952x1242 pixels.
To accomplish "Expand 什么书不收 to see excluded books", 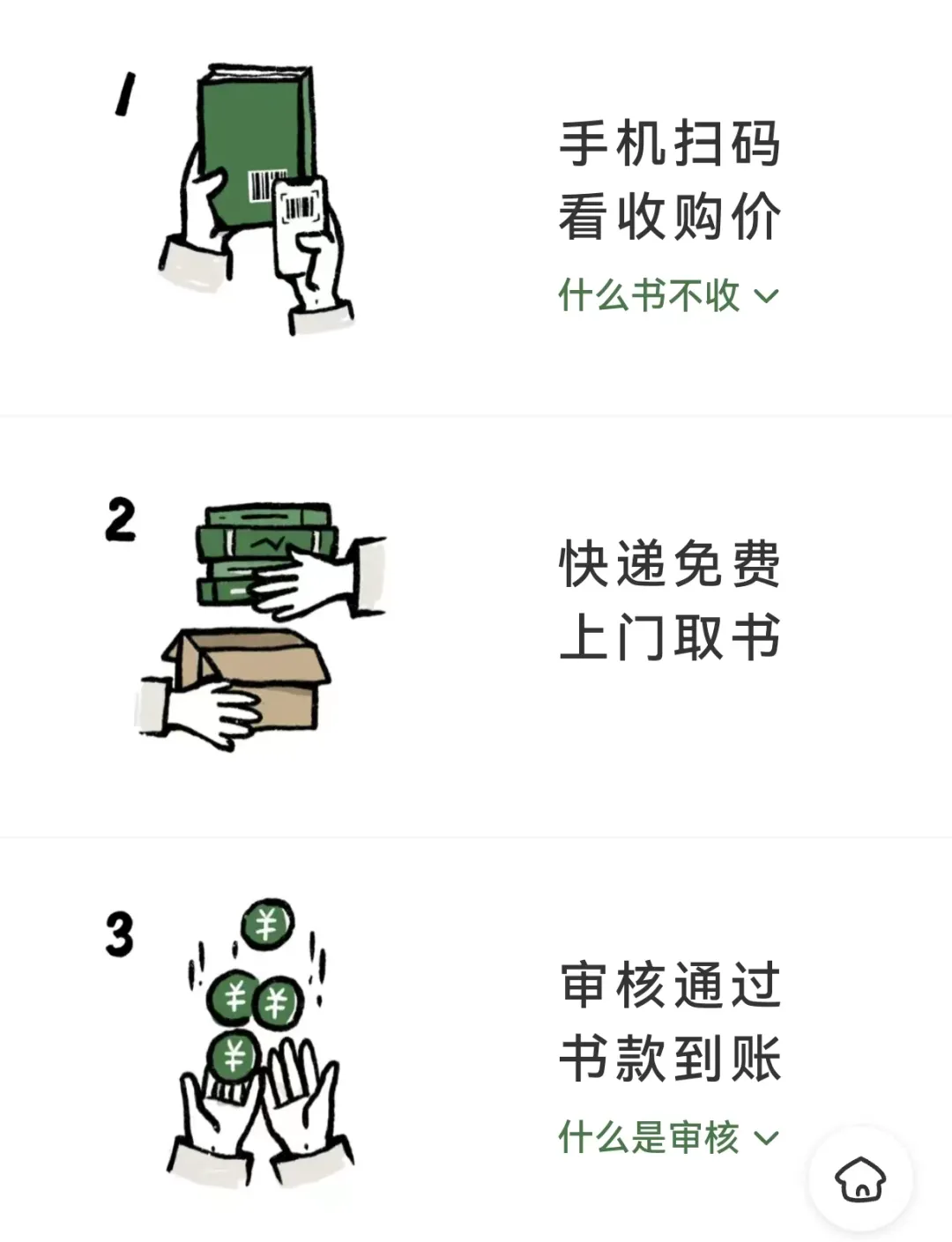I will 648,295.
